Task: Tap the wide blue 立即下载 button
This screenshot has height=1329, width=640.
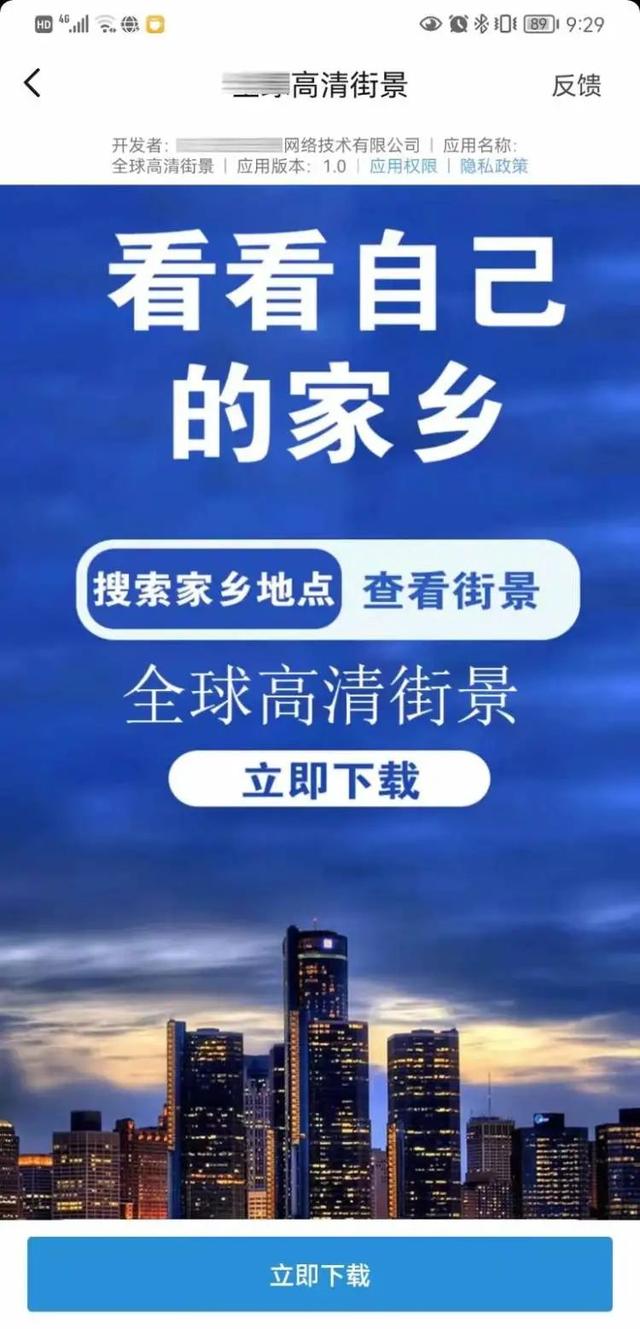Action: pyautogui.click(x=320, y=1274)
